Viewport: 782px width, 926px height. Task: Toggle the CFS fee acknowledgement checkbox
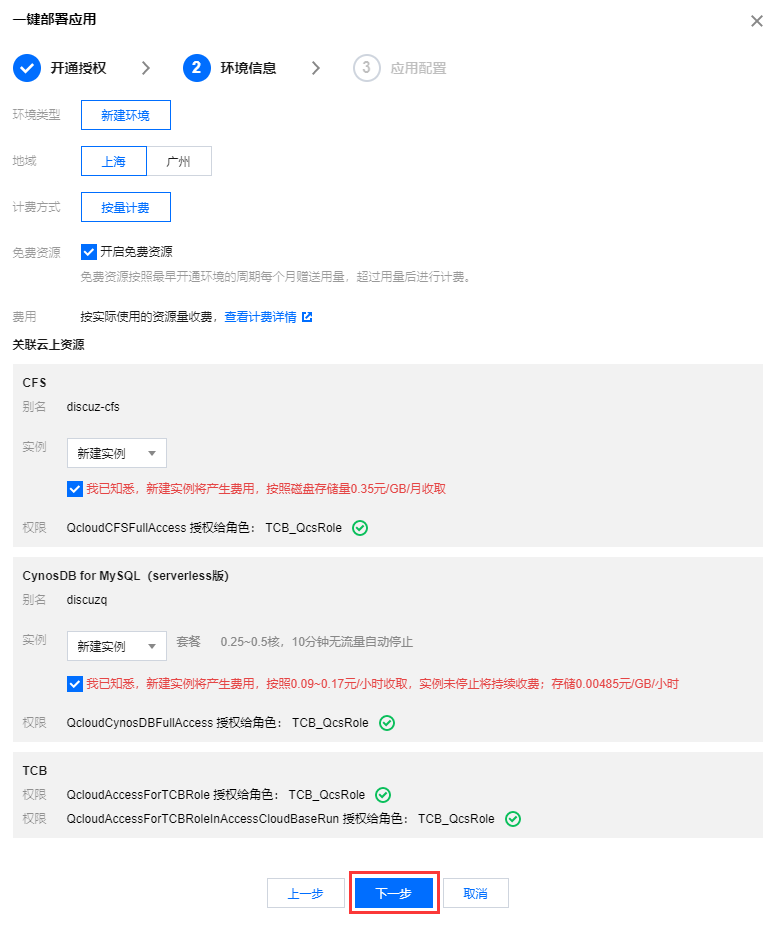point(75,489)
